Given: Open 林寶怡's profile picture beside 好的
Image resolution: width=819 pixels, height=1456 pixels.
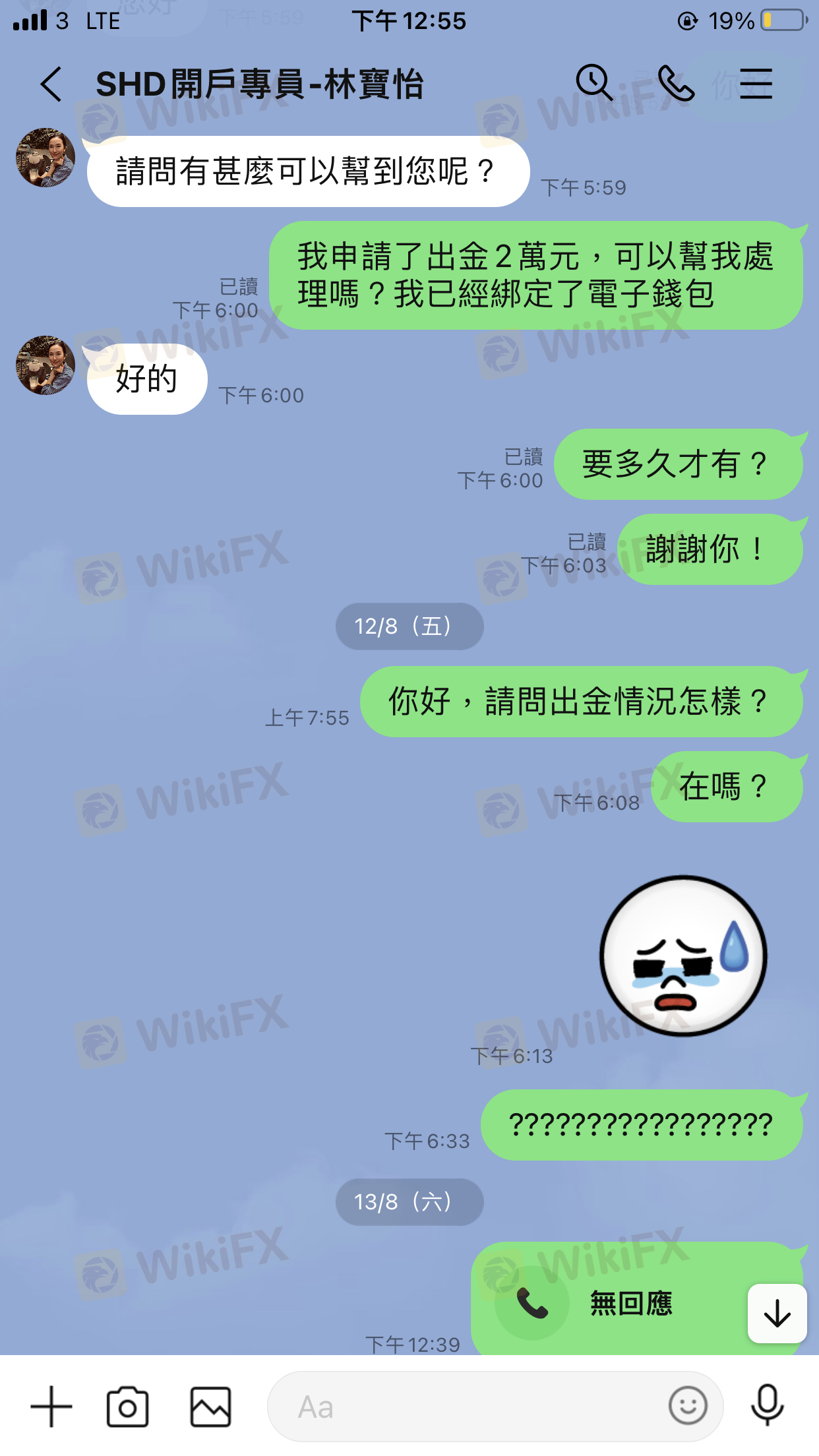Looking at the screenshot, I should (45, 365).
